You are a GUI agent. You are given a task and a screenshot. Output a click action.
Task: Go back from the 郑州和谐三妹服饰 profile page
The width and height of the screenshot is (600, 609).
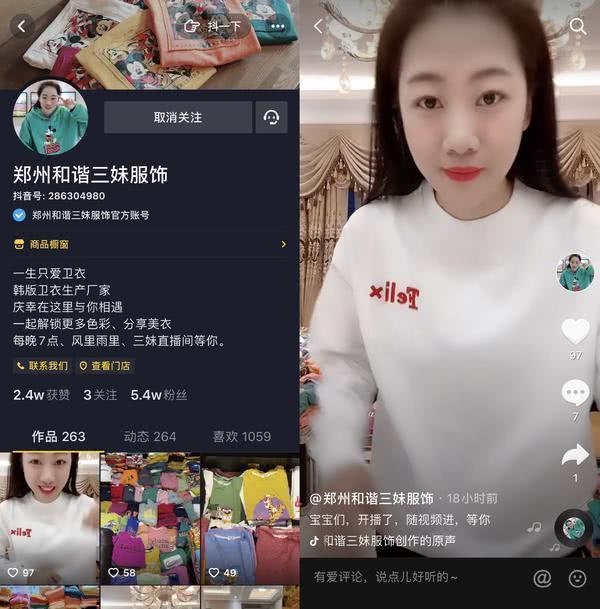[20, 27]
